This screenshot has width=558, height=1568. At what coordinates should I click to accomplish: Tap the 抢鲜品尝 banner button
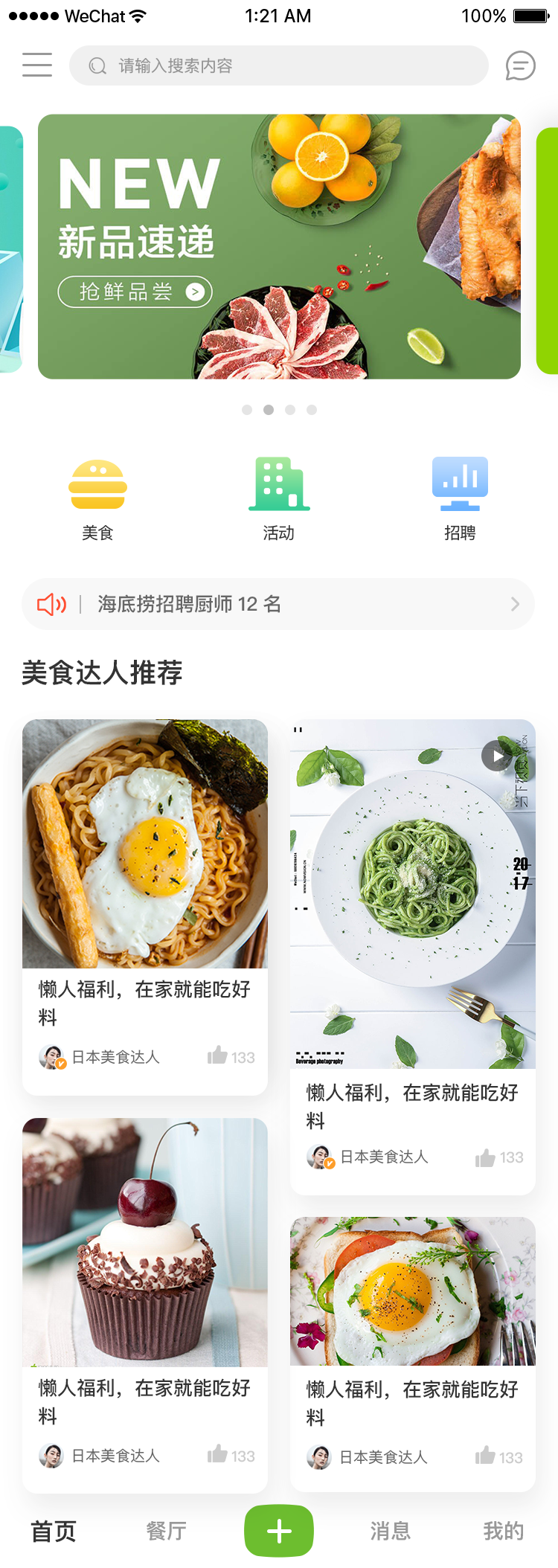135,292
